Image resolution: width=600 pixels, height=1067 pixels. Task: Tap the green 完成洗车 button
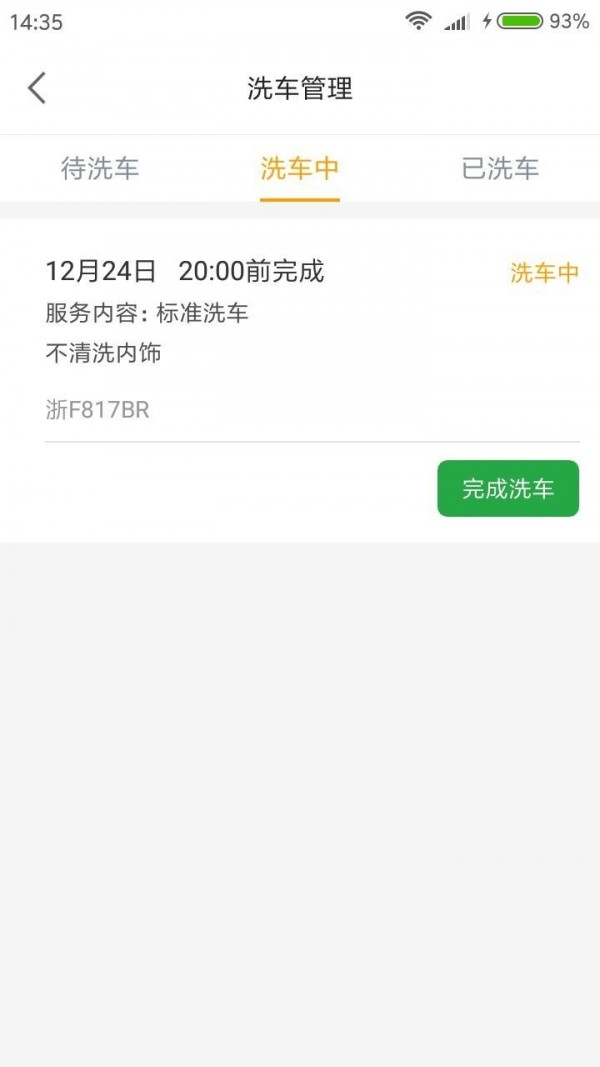(x=508, y=488)
